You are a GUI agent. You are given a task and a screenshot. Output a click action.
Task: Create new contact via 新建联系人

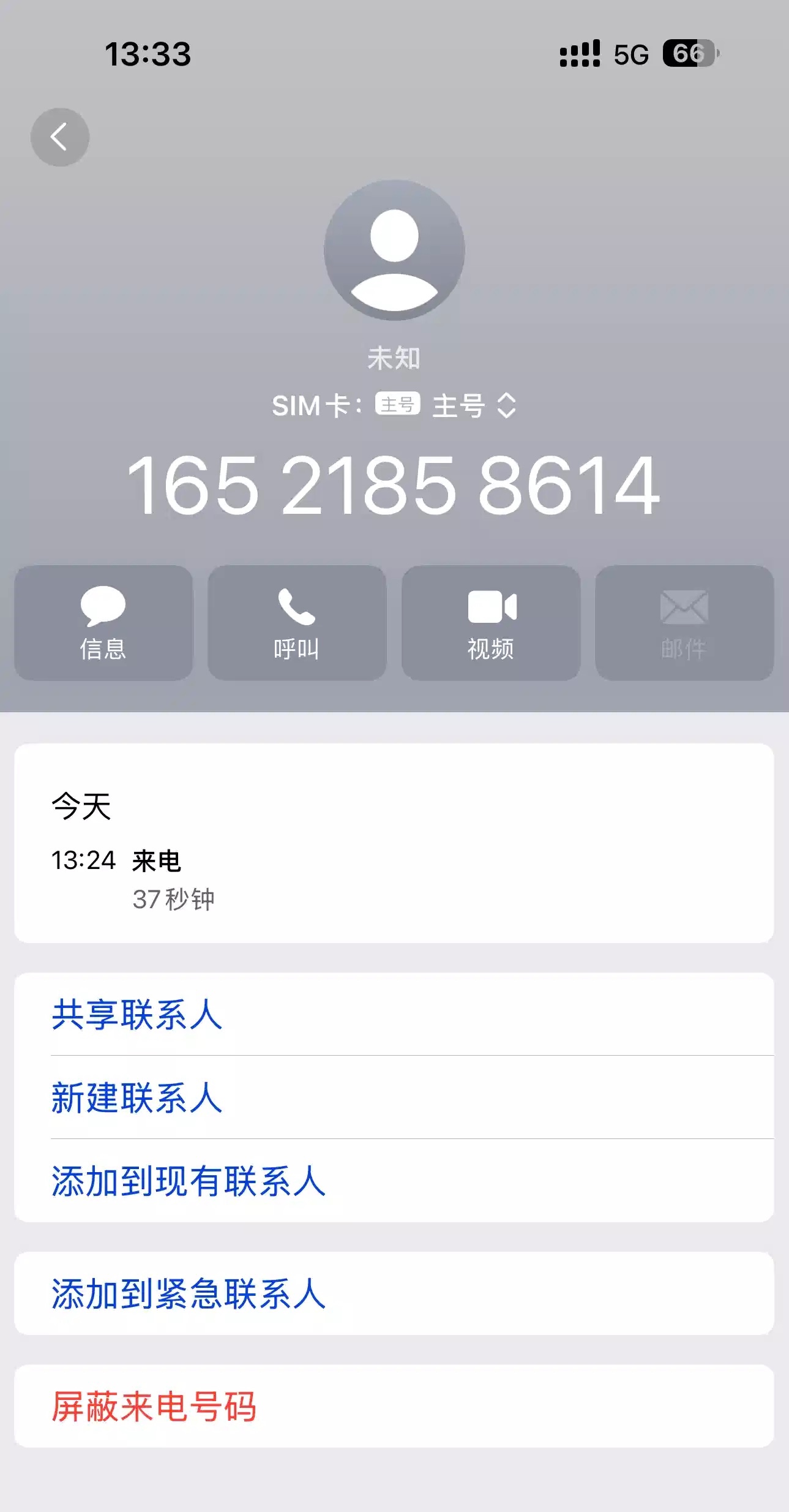[x=137, y=1097]
